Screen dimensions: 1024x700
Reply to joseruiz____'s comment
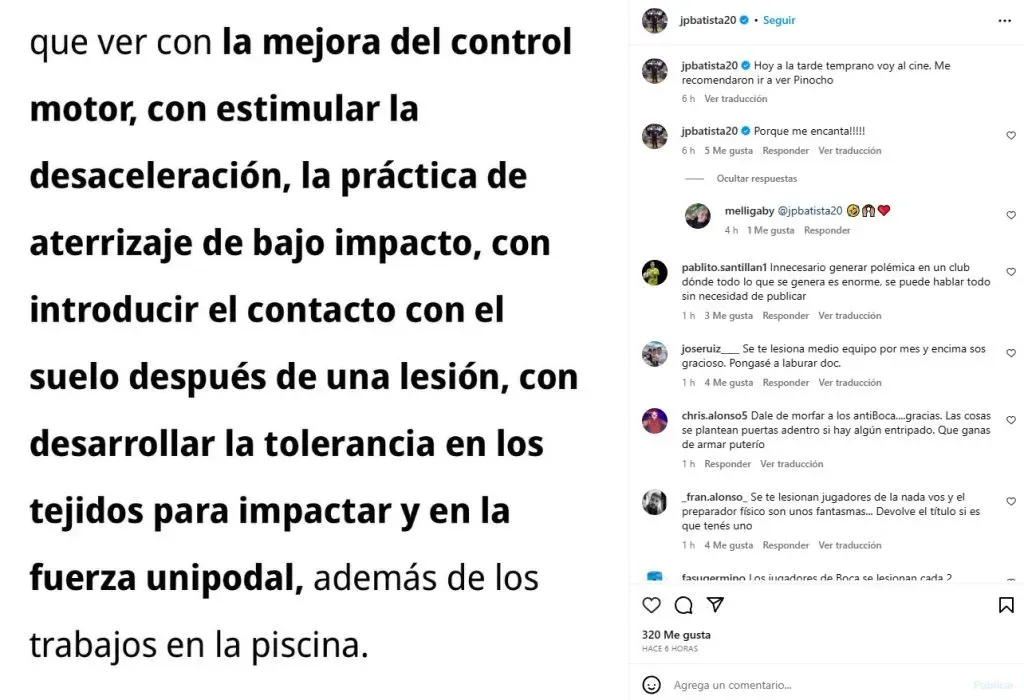click(785, 383)
